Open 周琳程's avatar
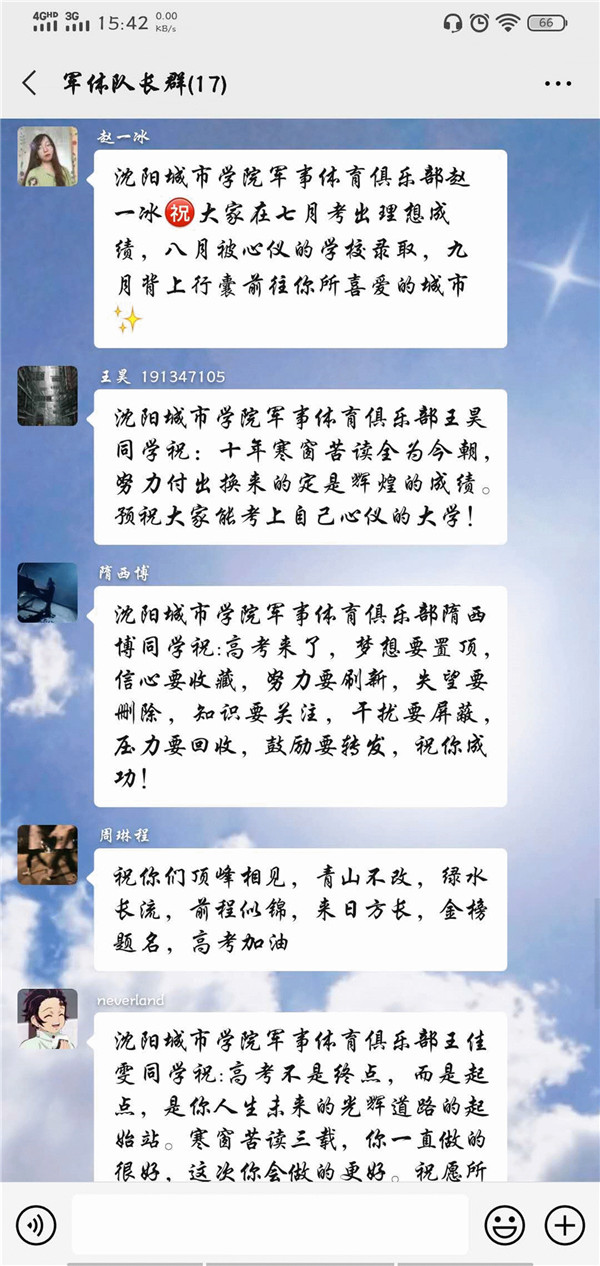Viewport: 600px width, 1266px height. (x=47, y=854)
